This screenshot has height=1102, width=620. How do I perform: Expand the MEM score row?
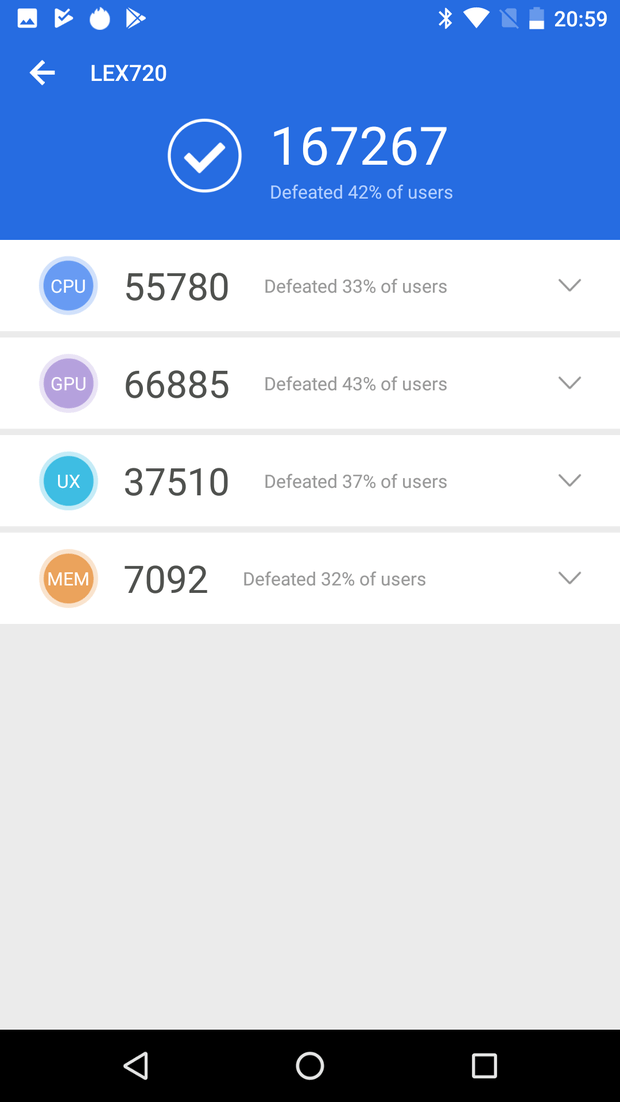point(569,578)
